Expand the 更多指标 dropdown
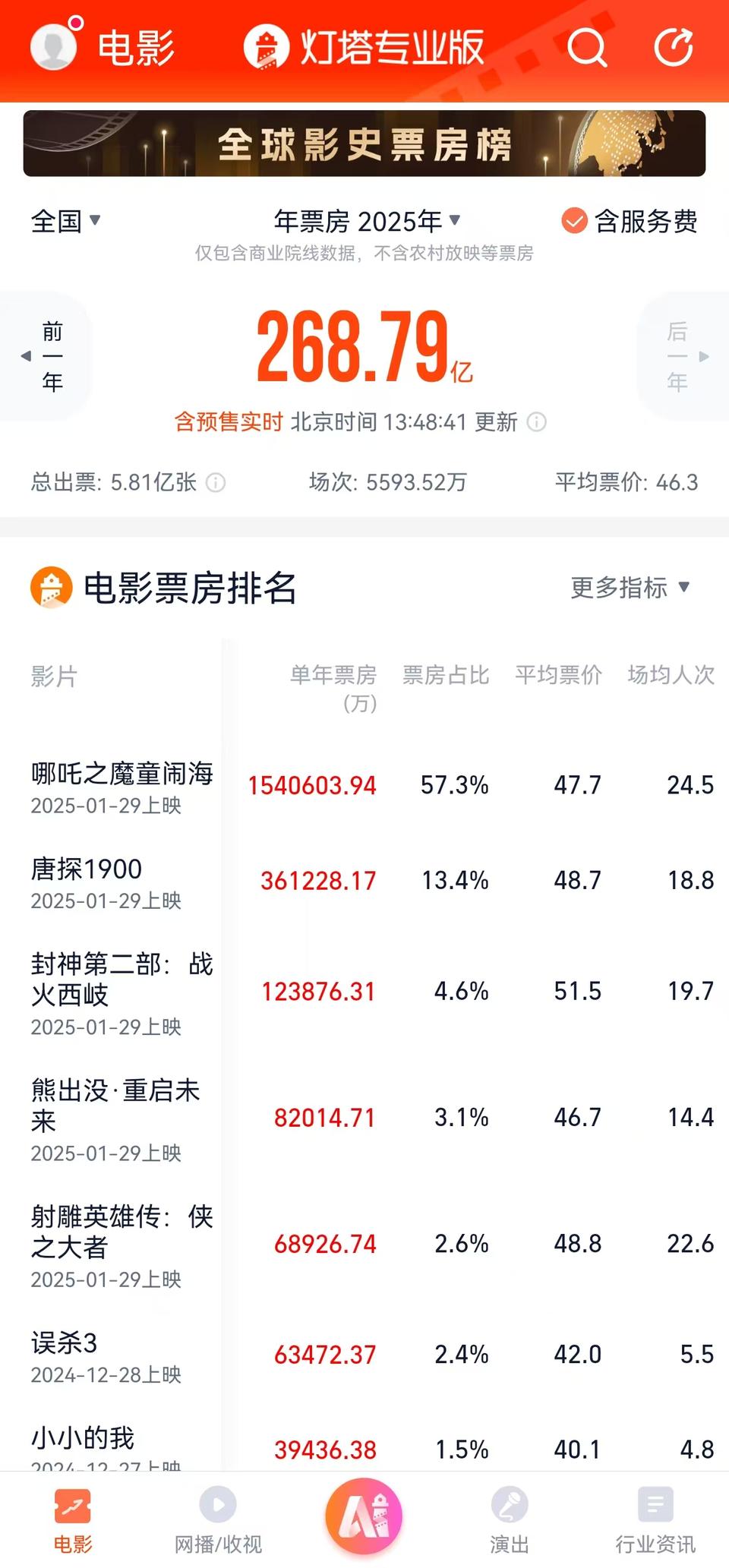Image resolution: width=729 pixels, height=1568 pixels. coord(630,587)
